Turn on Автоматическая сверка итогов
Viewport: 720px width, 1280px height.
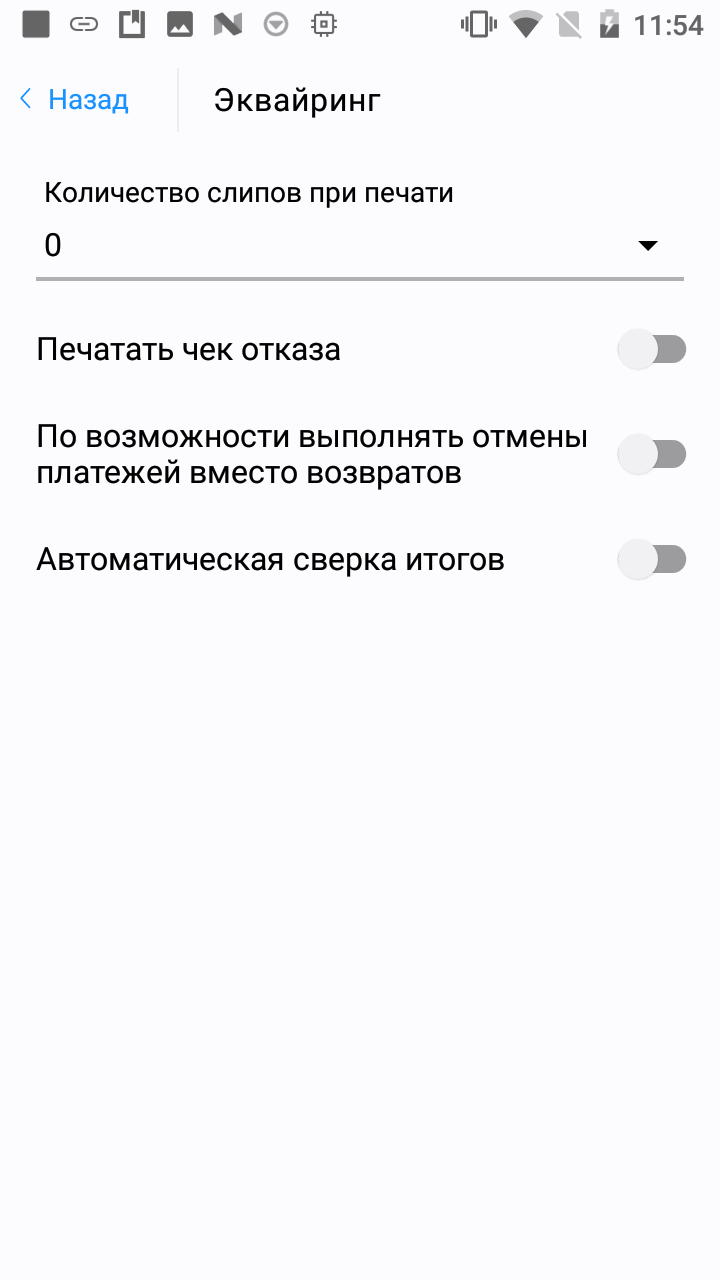[651, 560]
